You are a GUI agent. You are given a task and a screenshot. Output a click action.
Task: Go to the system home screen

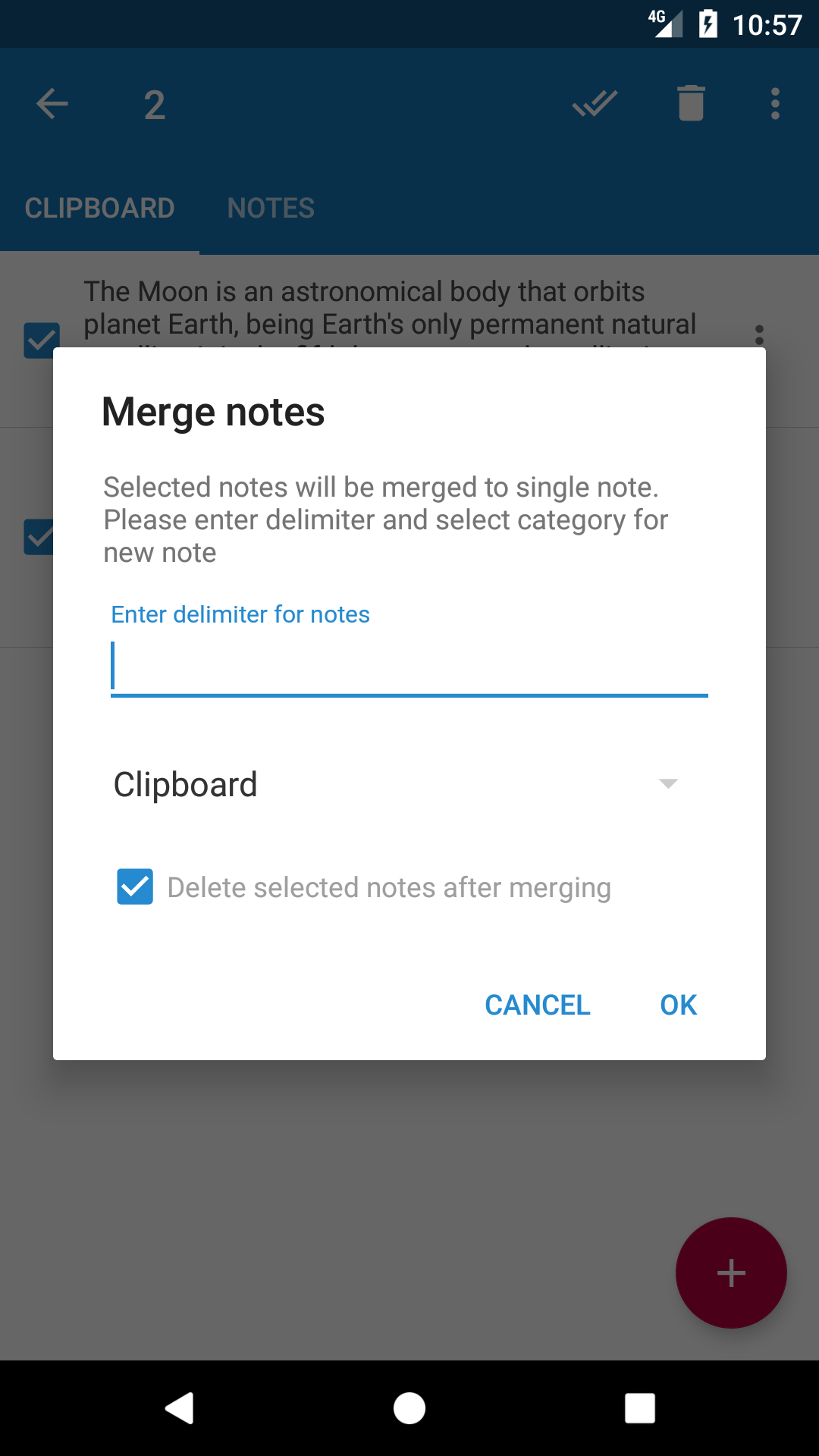(x=409, y=1408)
